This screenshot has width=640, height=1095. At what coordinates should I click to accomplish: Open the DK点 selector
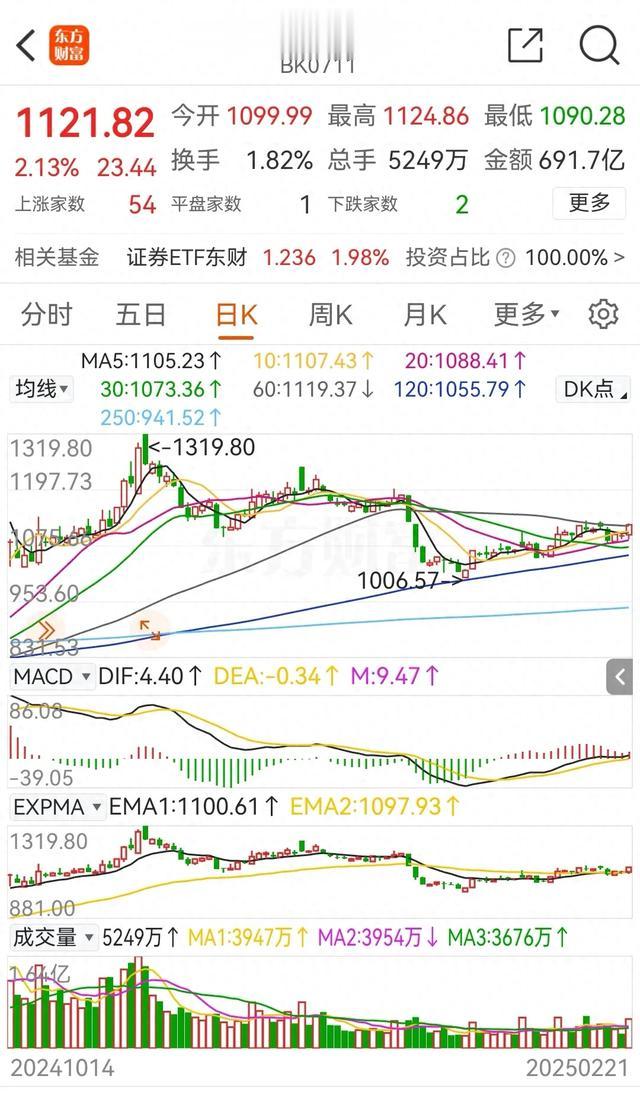click(x=594, y=389)
